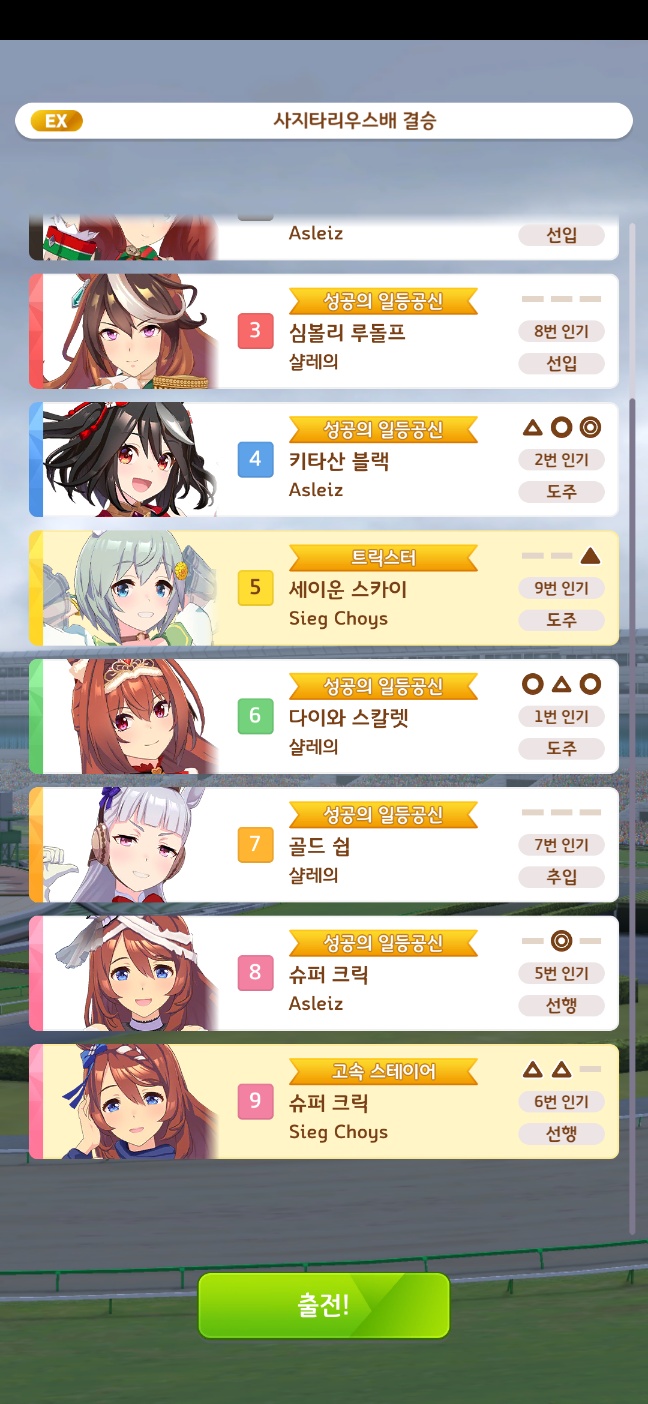
Task: Tap the green 출전! button
Action: pyautogui.click(x=323, y=1305)
